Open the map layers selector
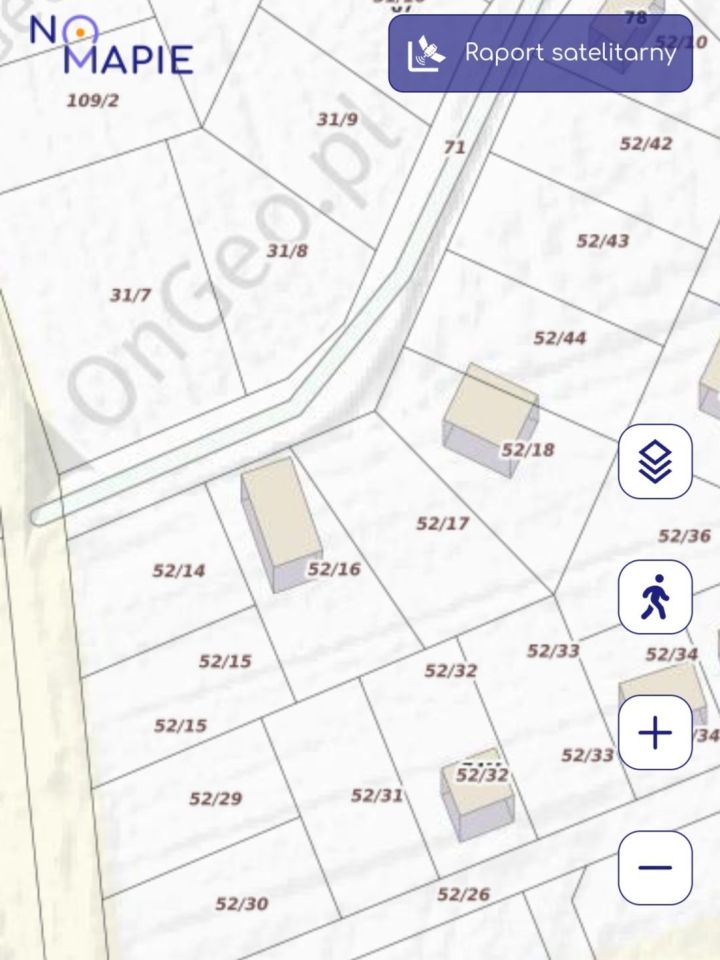720x960 pixels. click(655, 461)
